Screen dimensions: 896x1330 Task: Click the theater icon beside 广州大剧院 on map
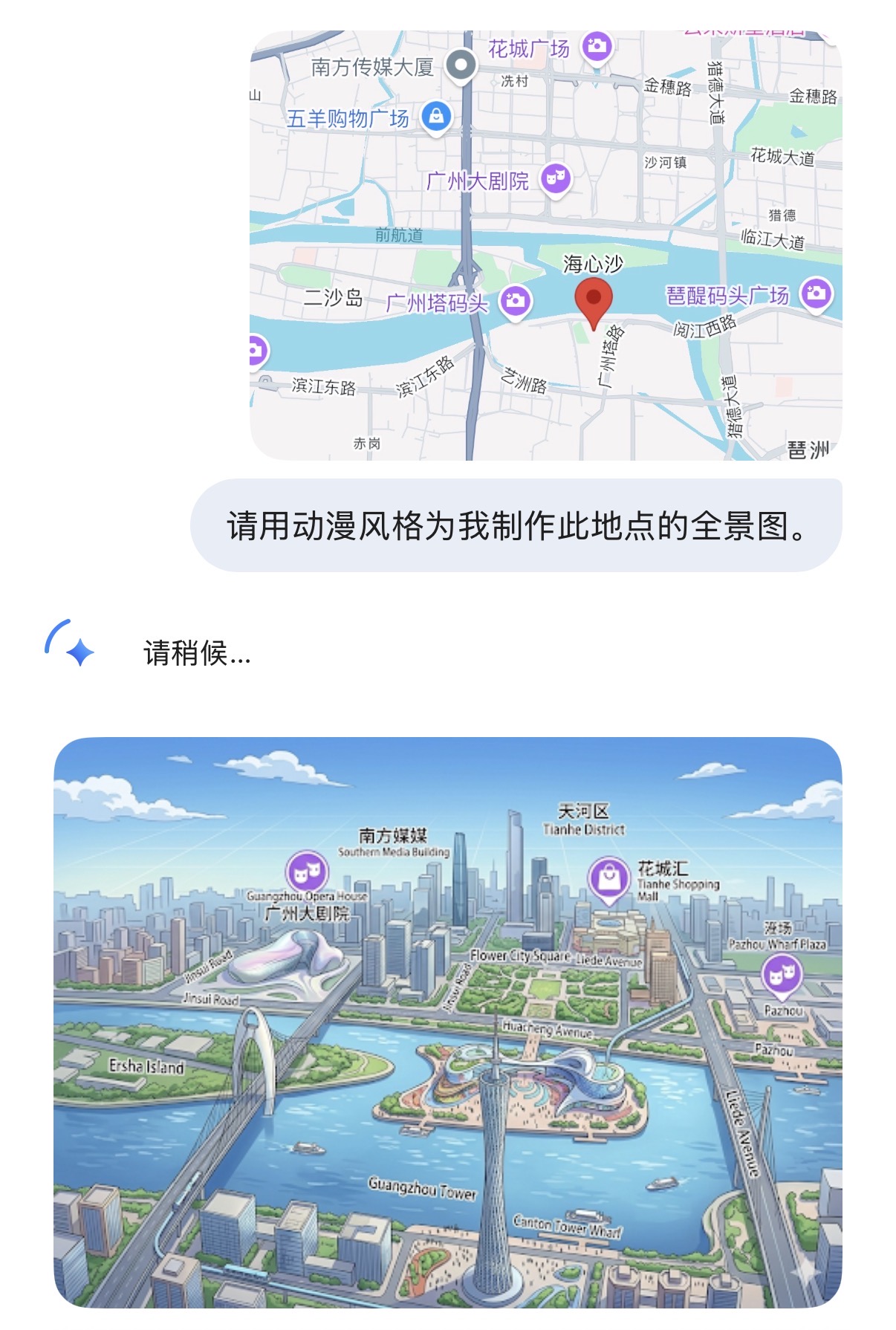pos(556,178)
